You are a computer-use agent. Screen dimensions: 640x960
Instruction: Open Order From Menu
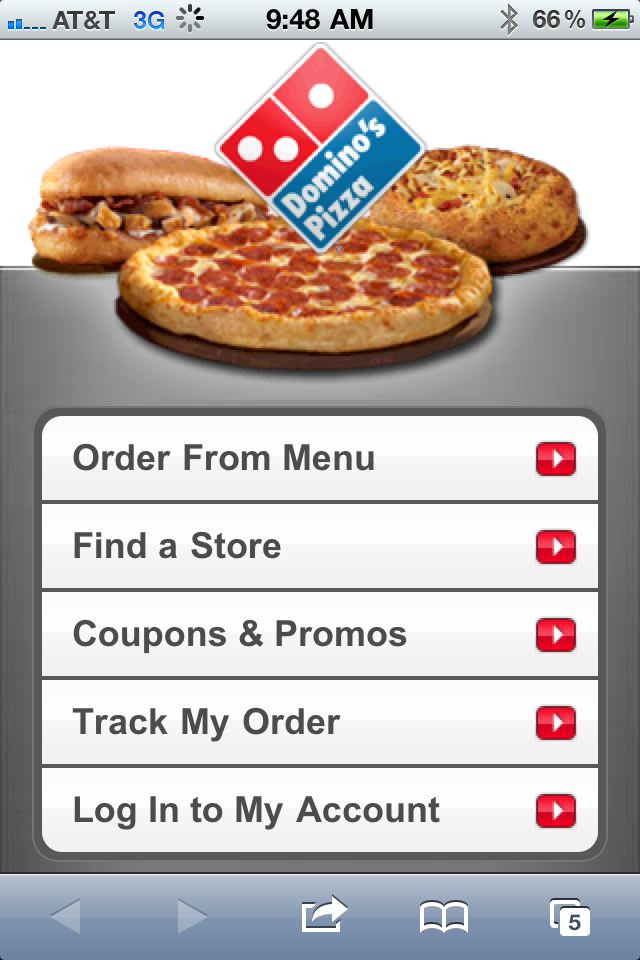pyautogui.click(x=320, y=459)
